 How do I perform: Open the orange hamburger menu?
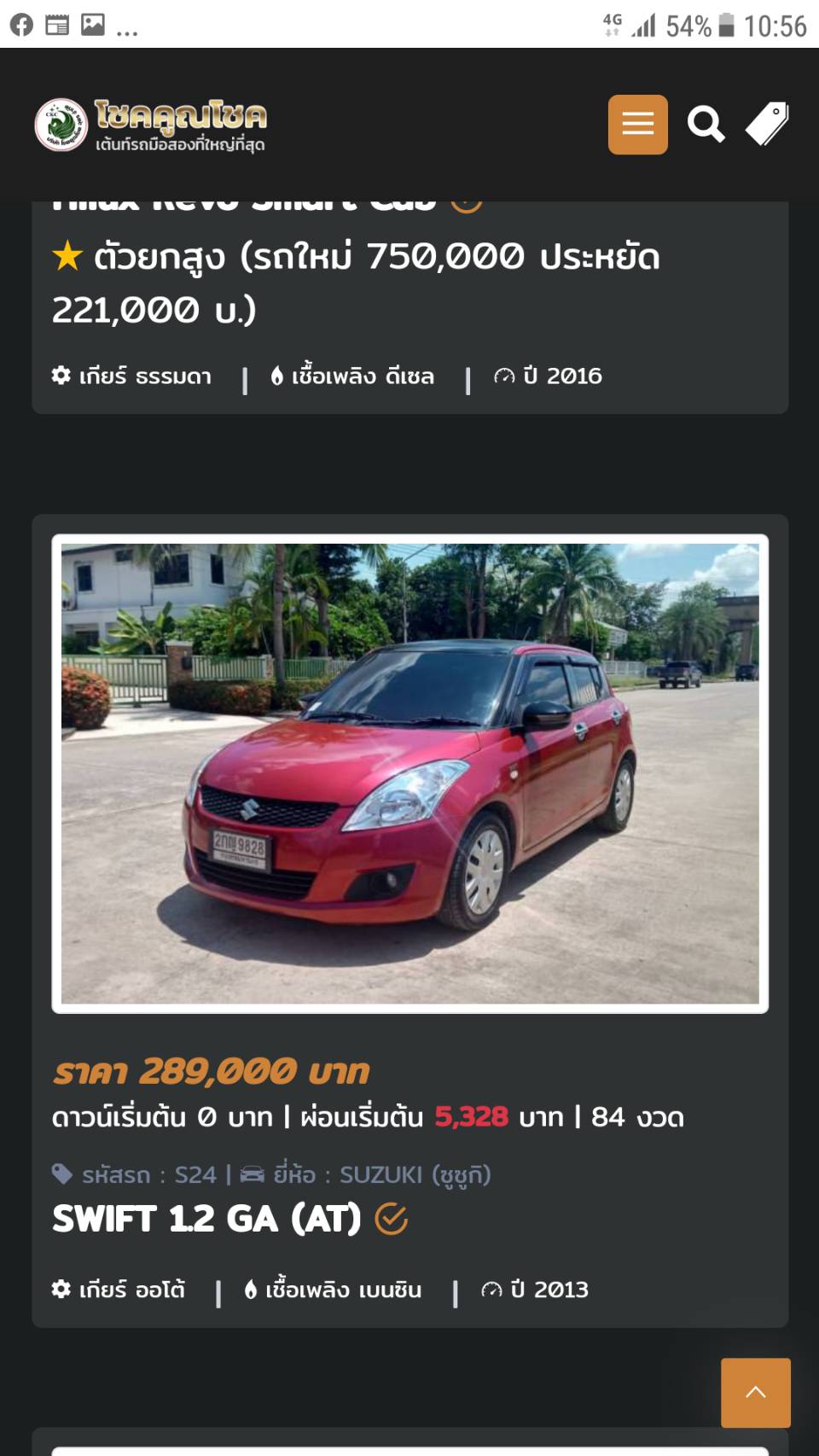pos(637,125)
